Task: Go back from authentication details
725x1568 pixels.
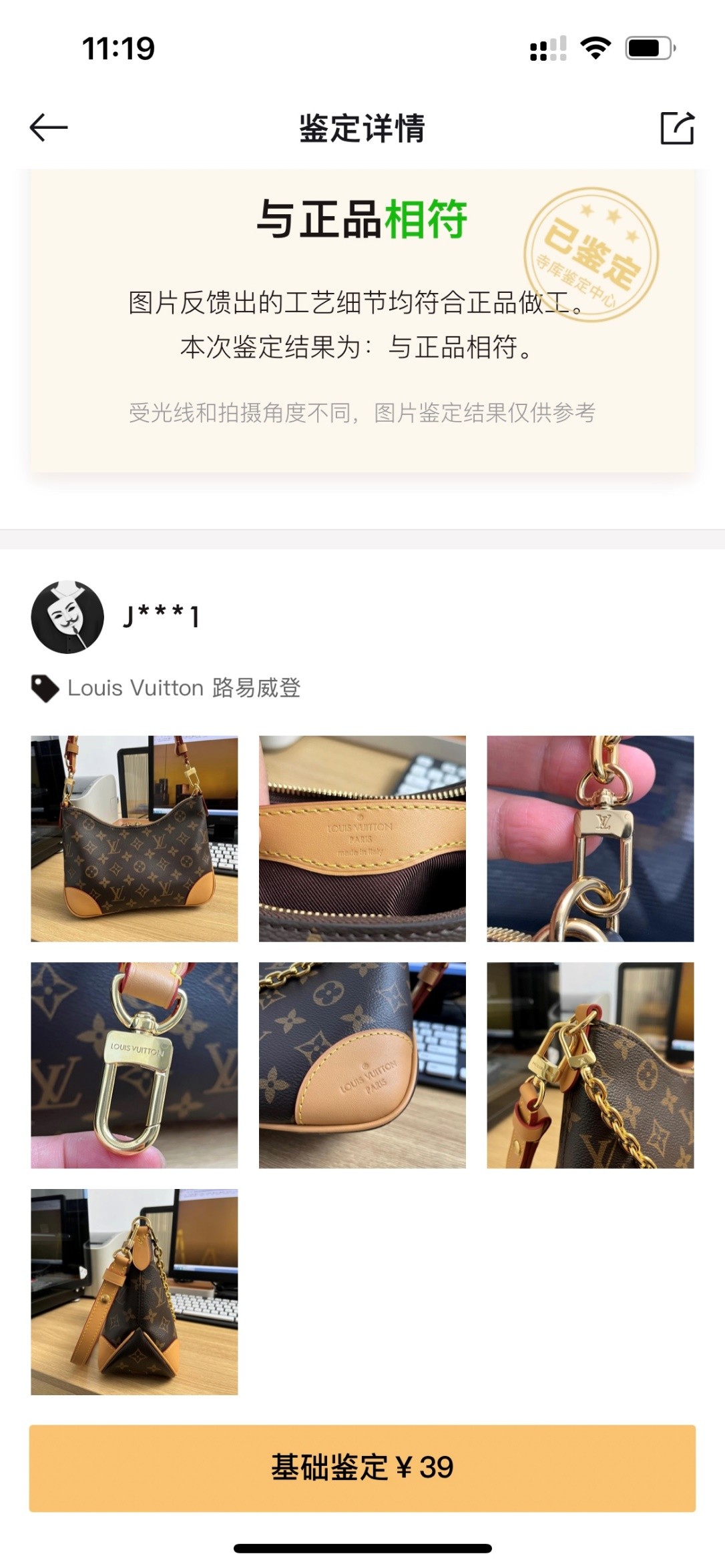Action: [49, 127]
